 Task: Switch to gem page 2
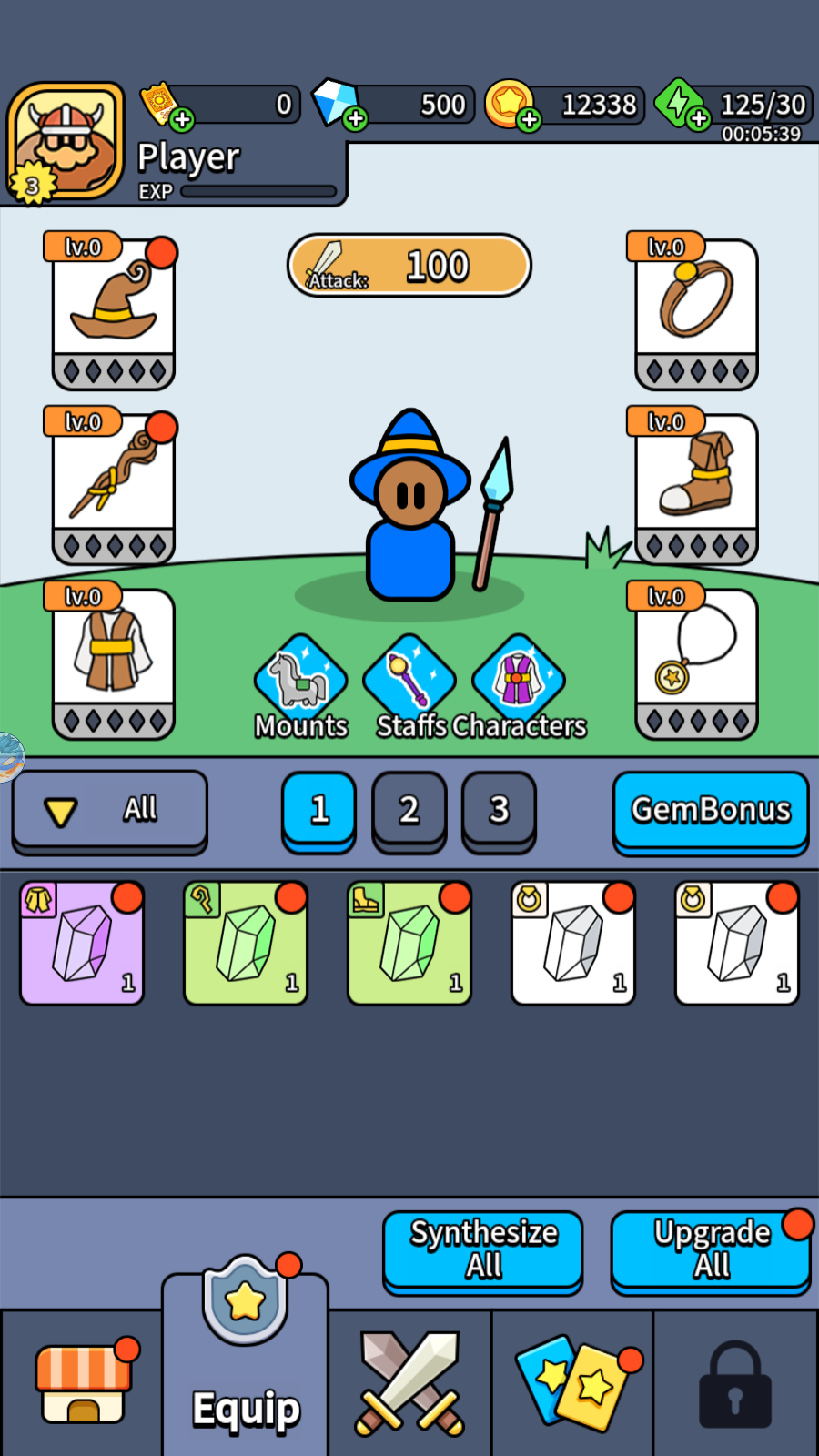tap(409, 810)
